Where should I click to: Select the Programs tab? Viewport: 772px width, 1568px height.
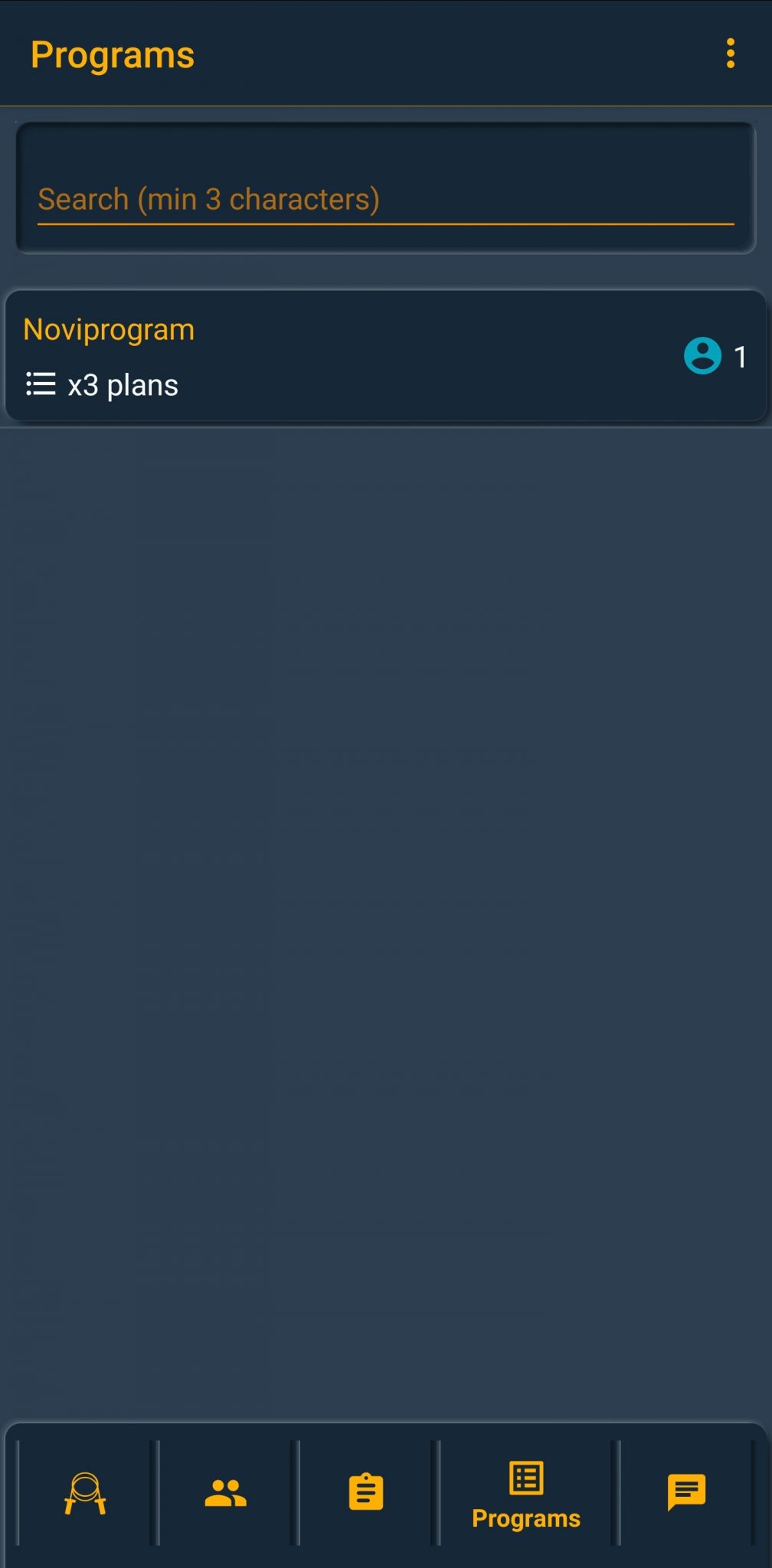pyautogui.click(x=526, y=1494)
